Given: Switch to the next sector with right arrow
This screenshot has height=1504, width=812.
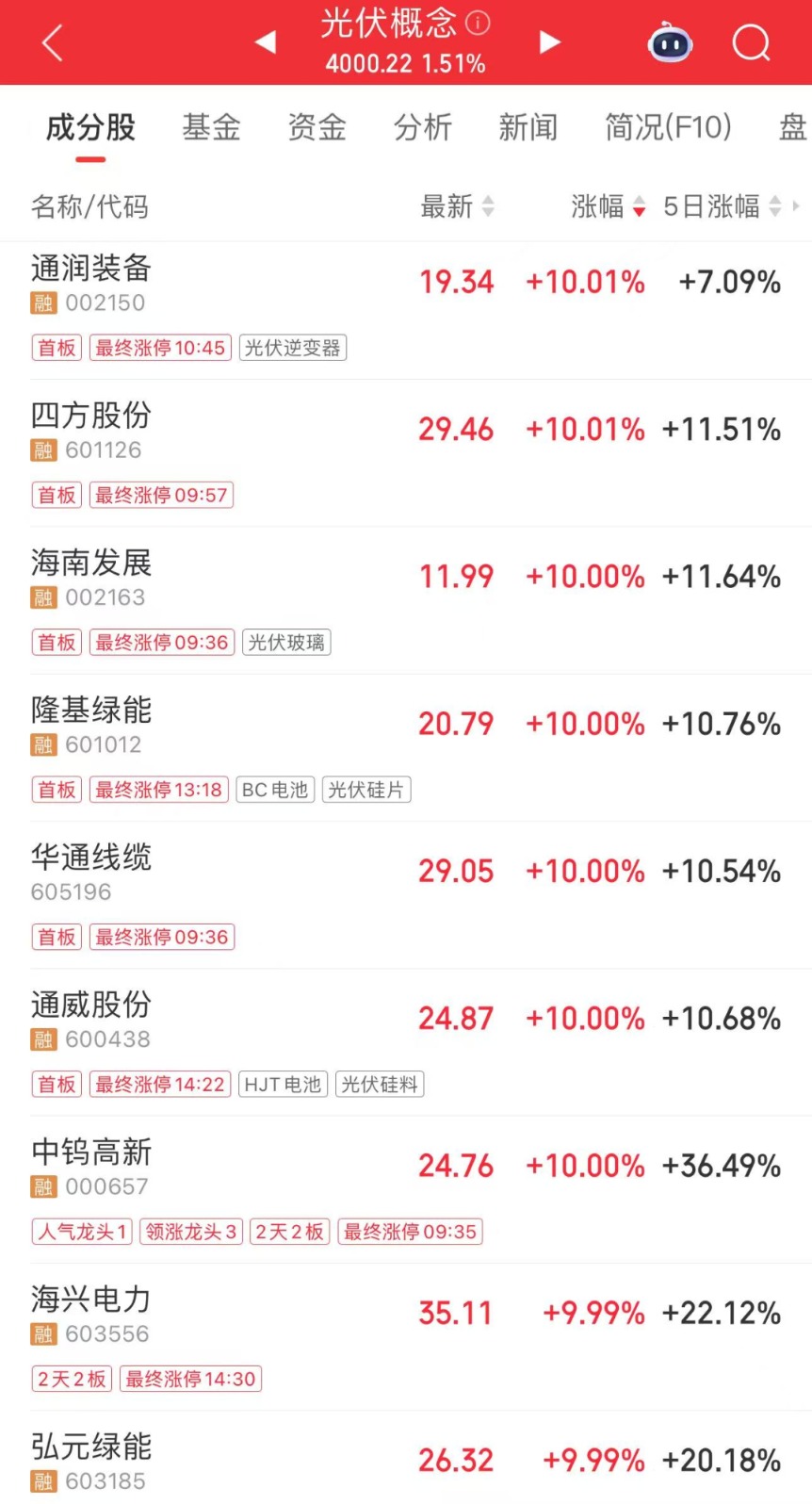Looking at the screenshot, I should click(550, 42).
